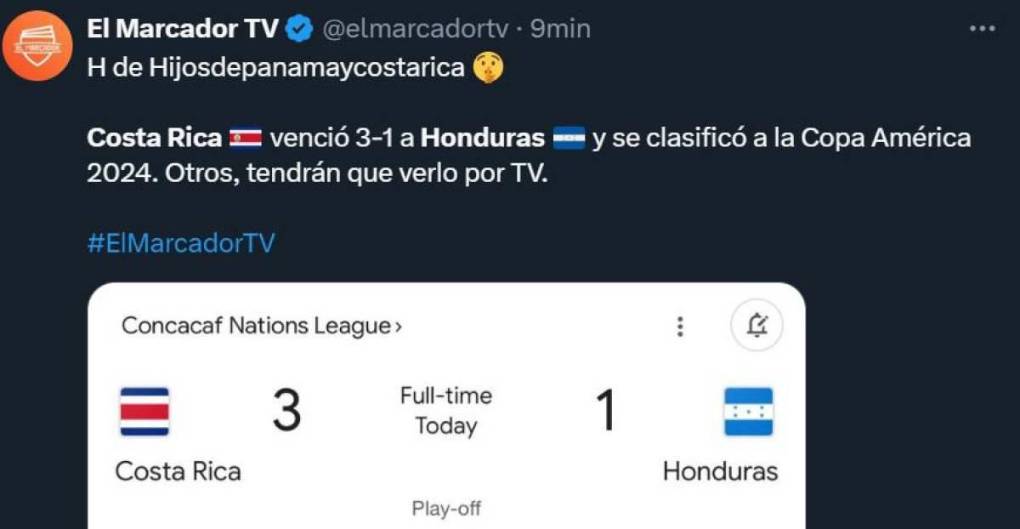The width and height of the screenshot is (1020, 529).
Task: View the El Marcador TV account name
Action: (x=183, y=29)
